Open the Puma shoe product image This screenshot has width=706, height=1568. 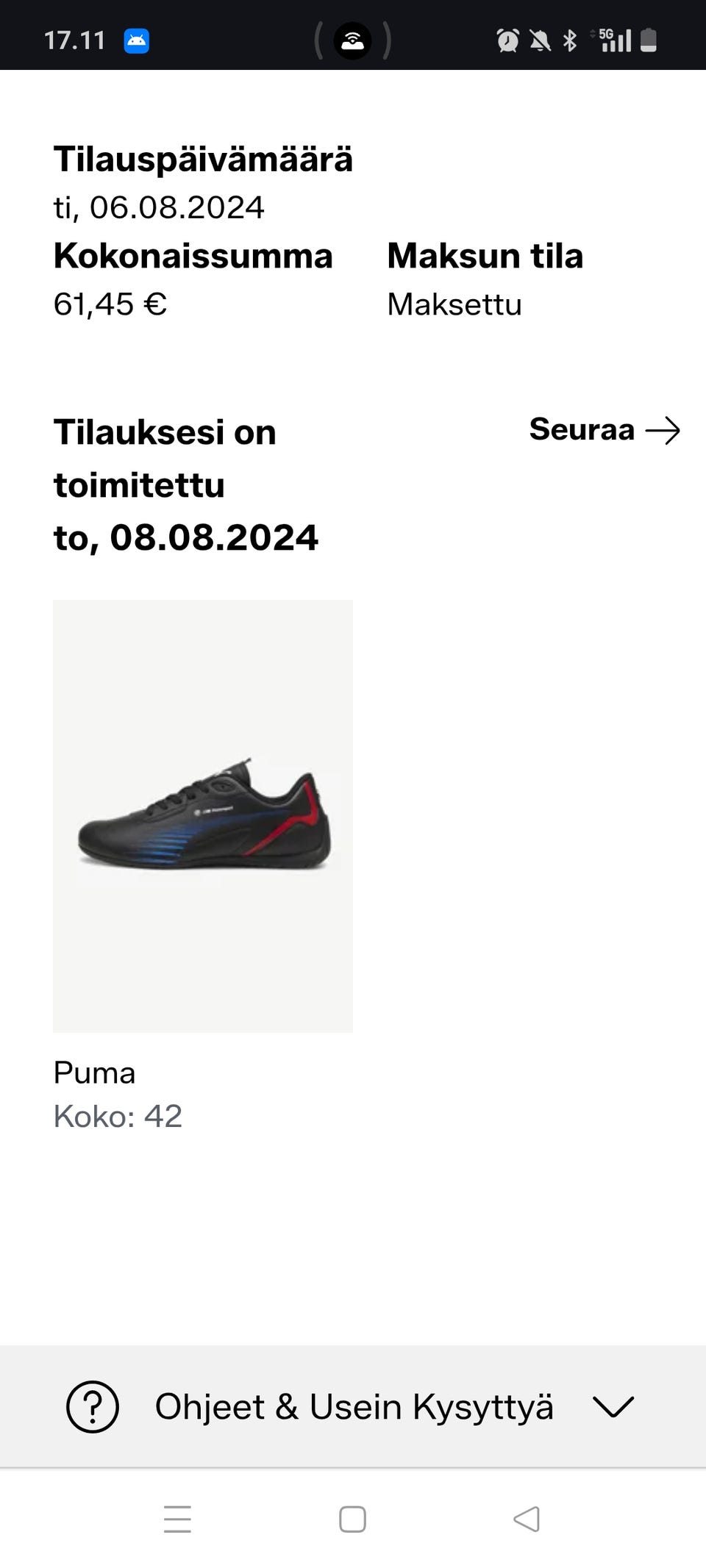[203, 816]
